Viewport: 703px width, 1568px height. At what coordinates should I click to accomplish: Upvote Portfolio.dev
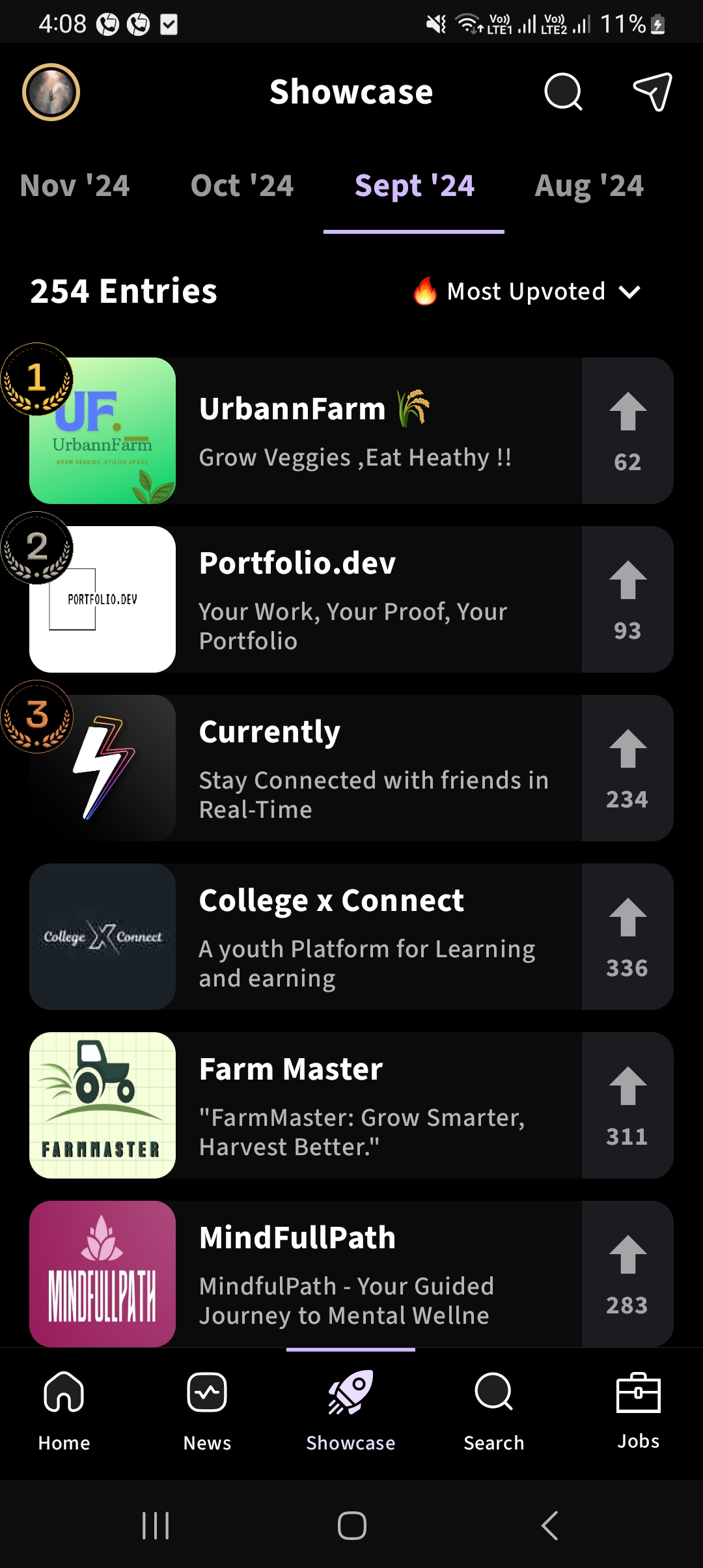(x=627, y=600)
